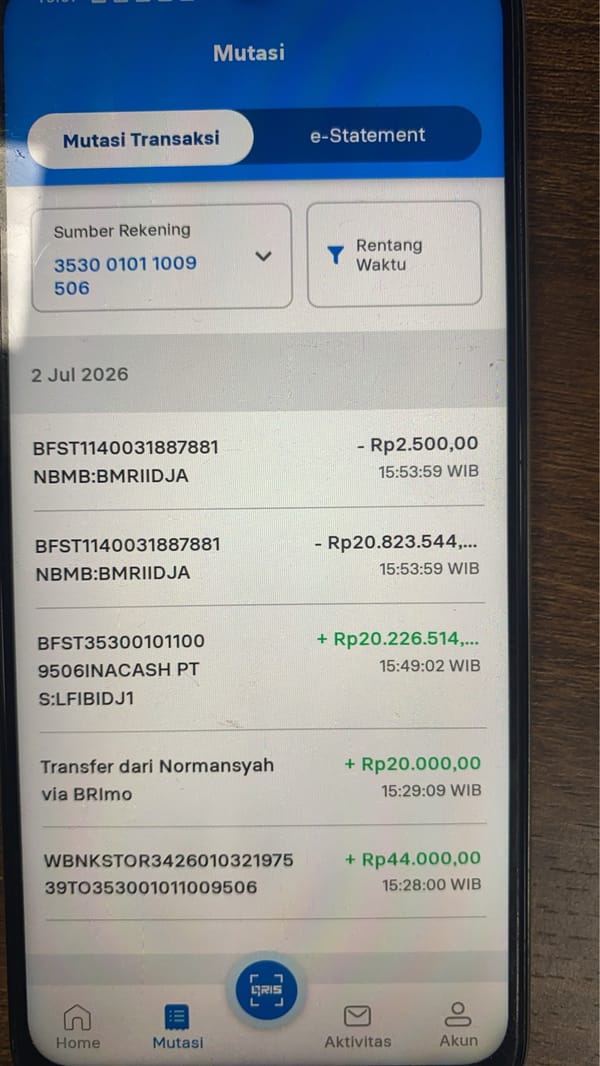This screenshot has height=1066, width=600.
Task: Launch the QRIS scanner button
Action: click(x=266, y=990)
